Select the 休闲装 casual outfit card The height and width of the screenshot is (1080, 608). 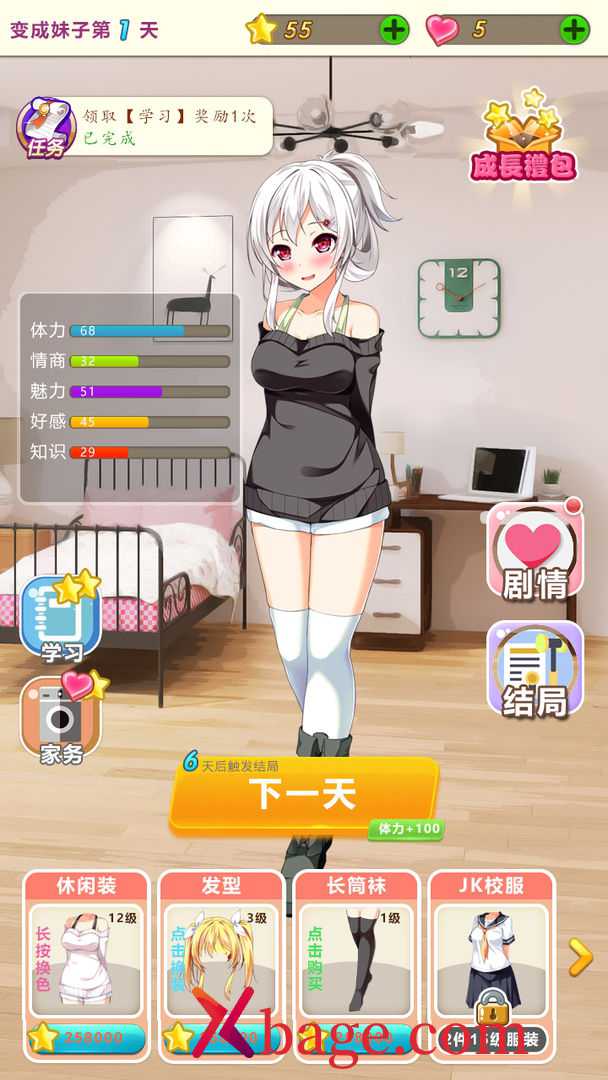click(x=86, y=966)
